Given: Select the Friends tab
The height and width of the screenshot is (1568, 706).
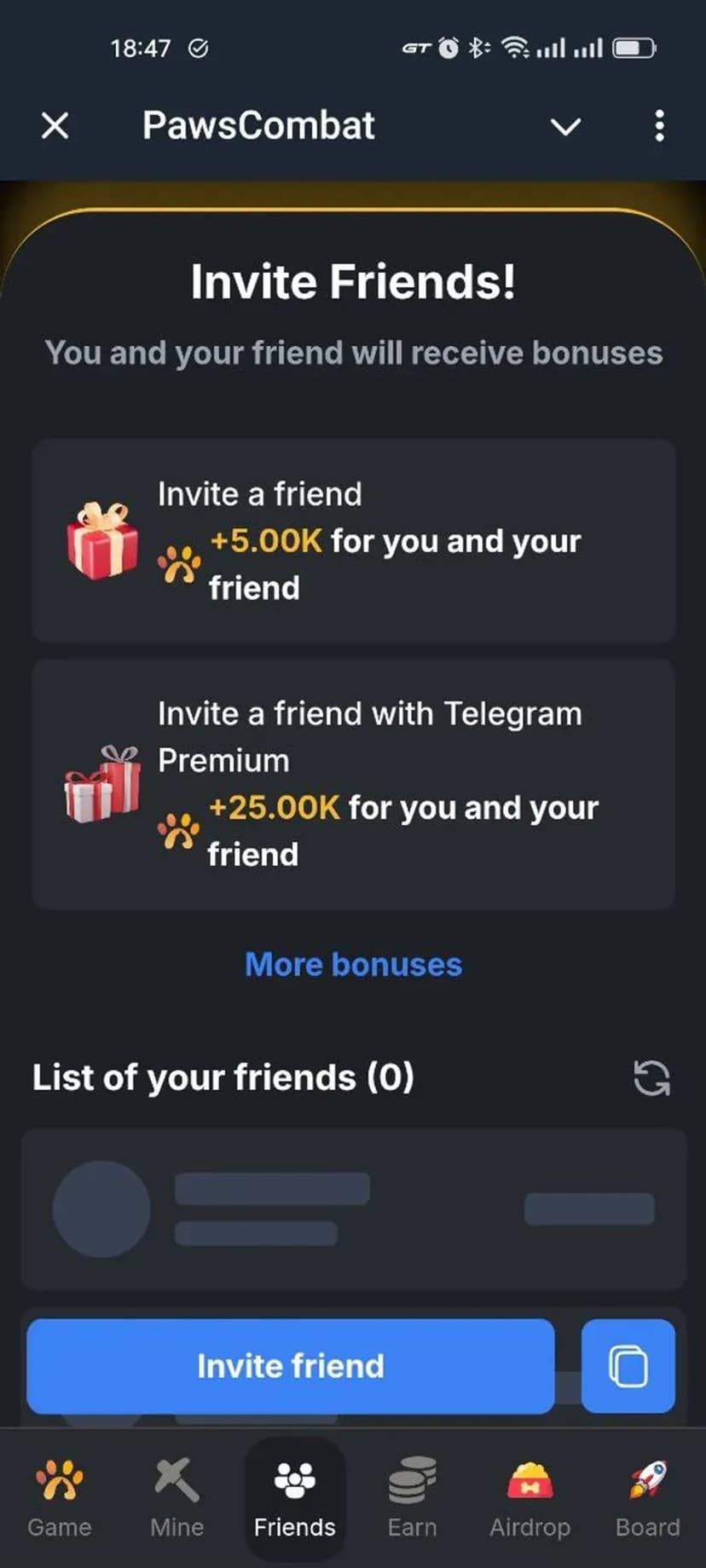Looking at the screenshot, I should (x=294, y=1497).
